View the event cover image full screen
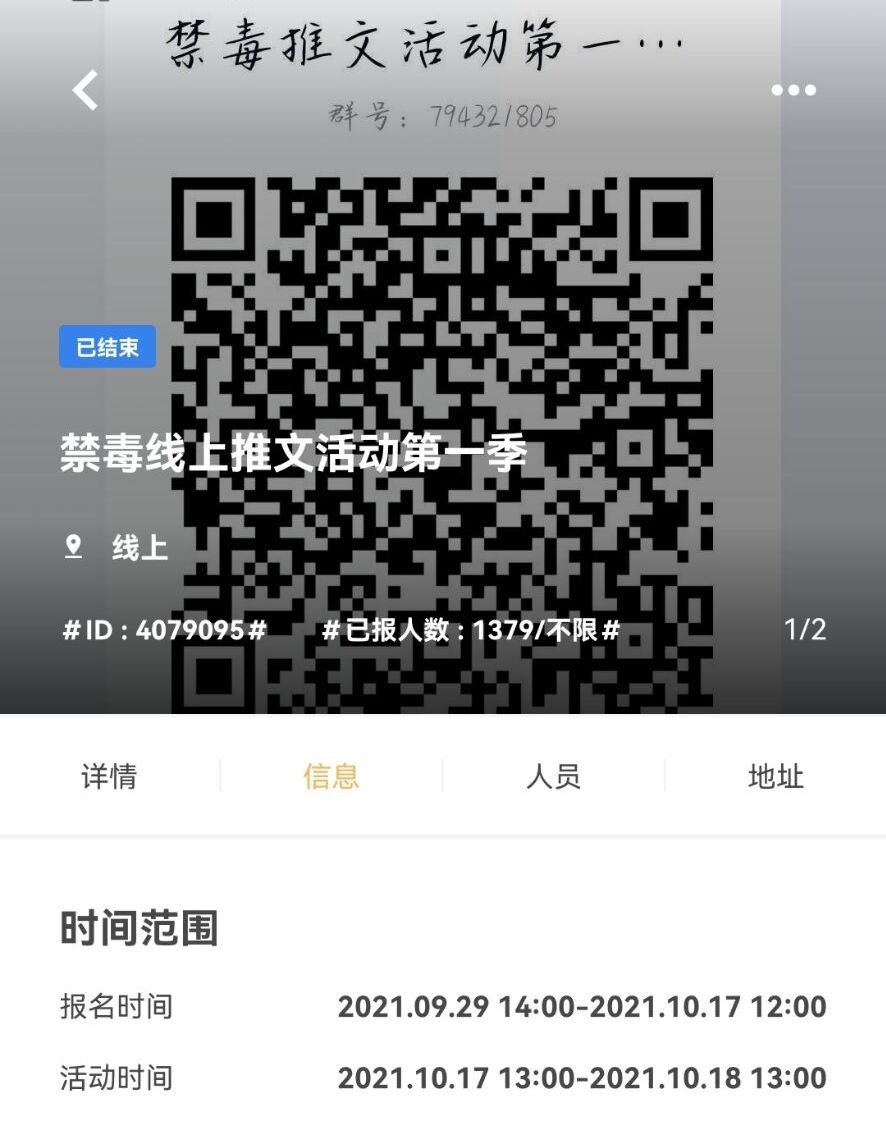Image resolution: width=886 pixels, height=1140 pixels. (x=442, y=250)
